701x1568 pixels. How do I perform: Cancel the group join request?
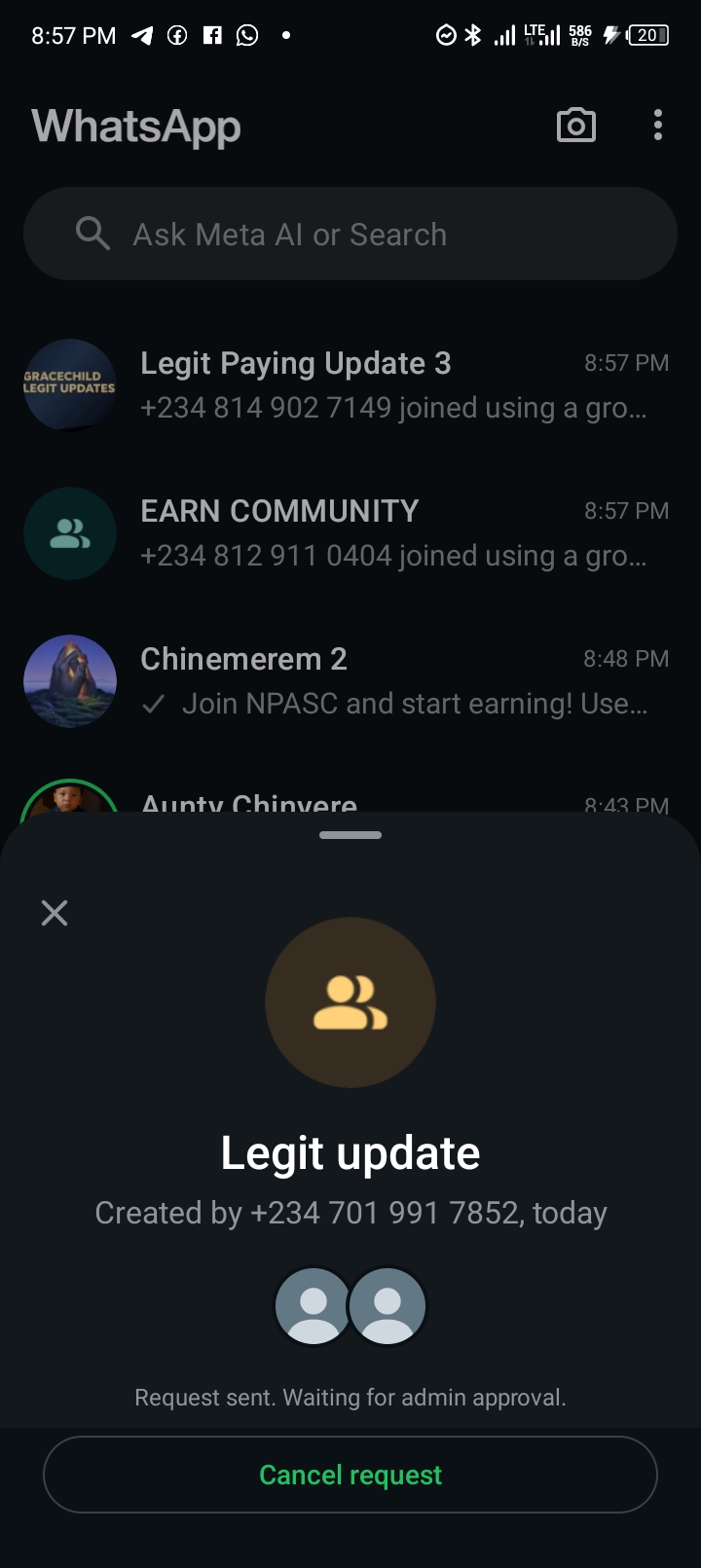point(350,1475)
